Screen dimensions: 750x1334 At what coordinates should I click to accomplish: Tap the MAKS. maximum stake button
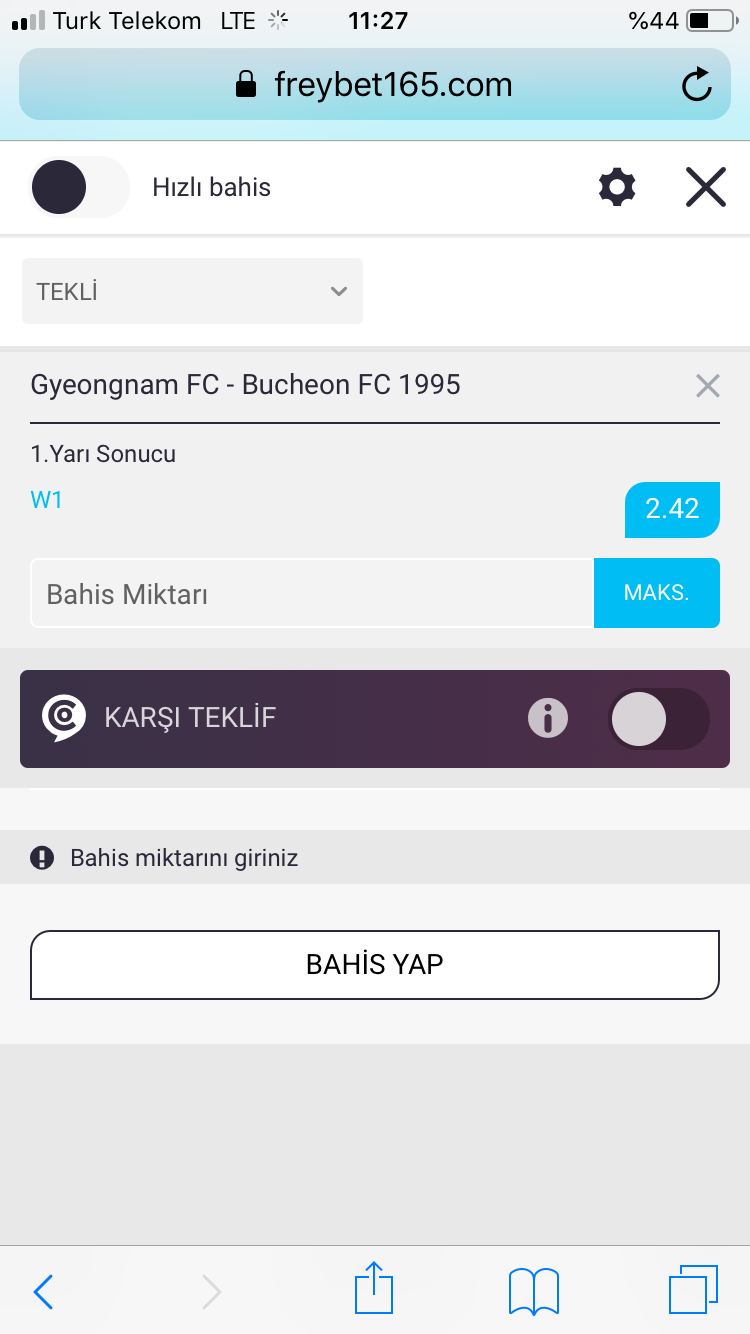(x=657, y=593)
